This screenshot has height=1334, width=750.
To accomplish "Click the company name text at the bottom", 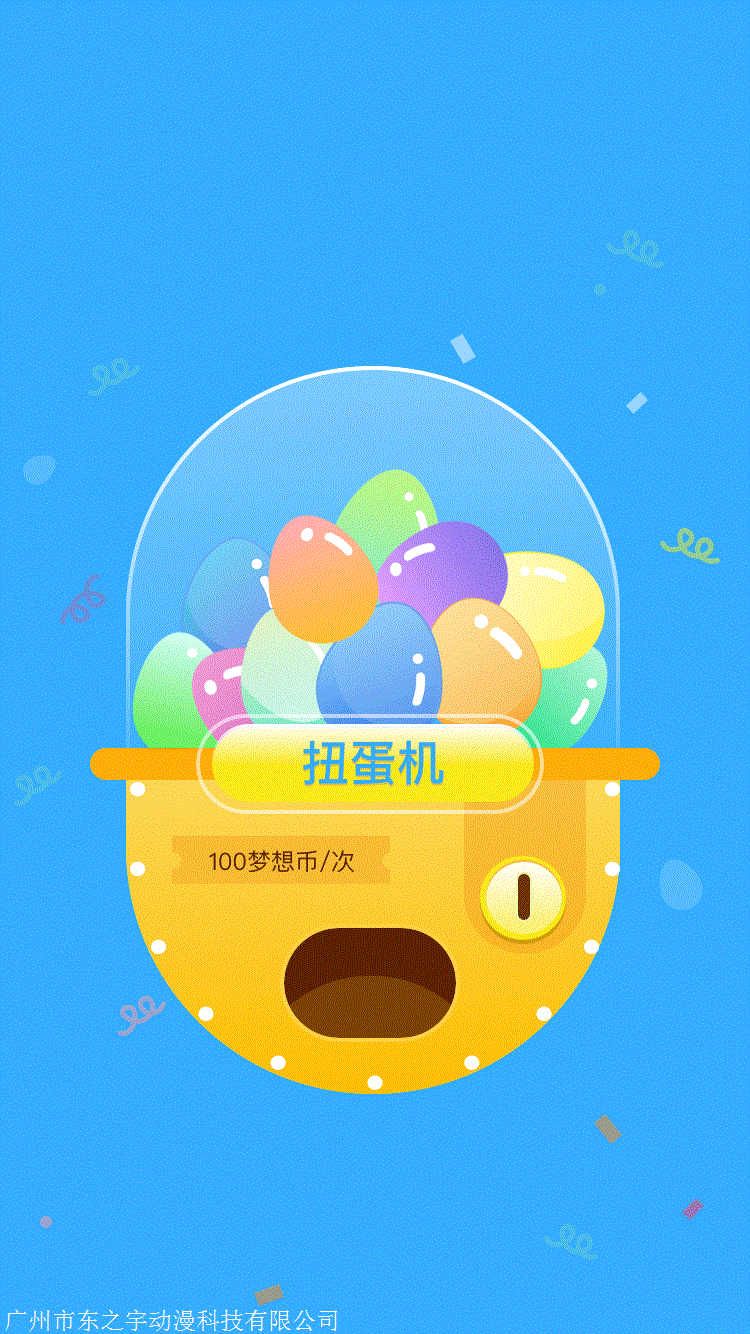I will coord(175,1317).
